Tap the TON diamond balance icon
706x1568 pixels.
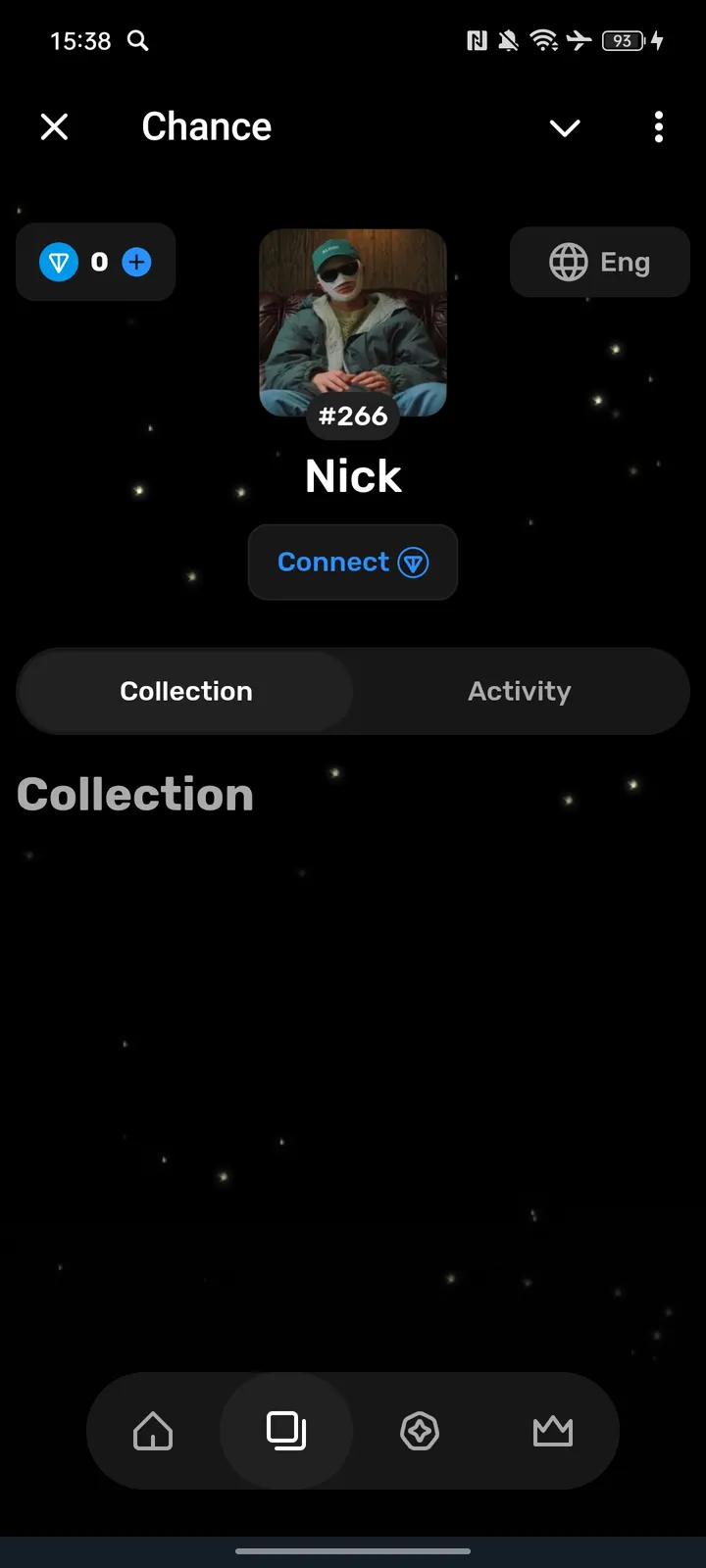click(59, 262)
